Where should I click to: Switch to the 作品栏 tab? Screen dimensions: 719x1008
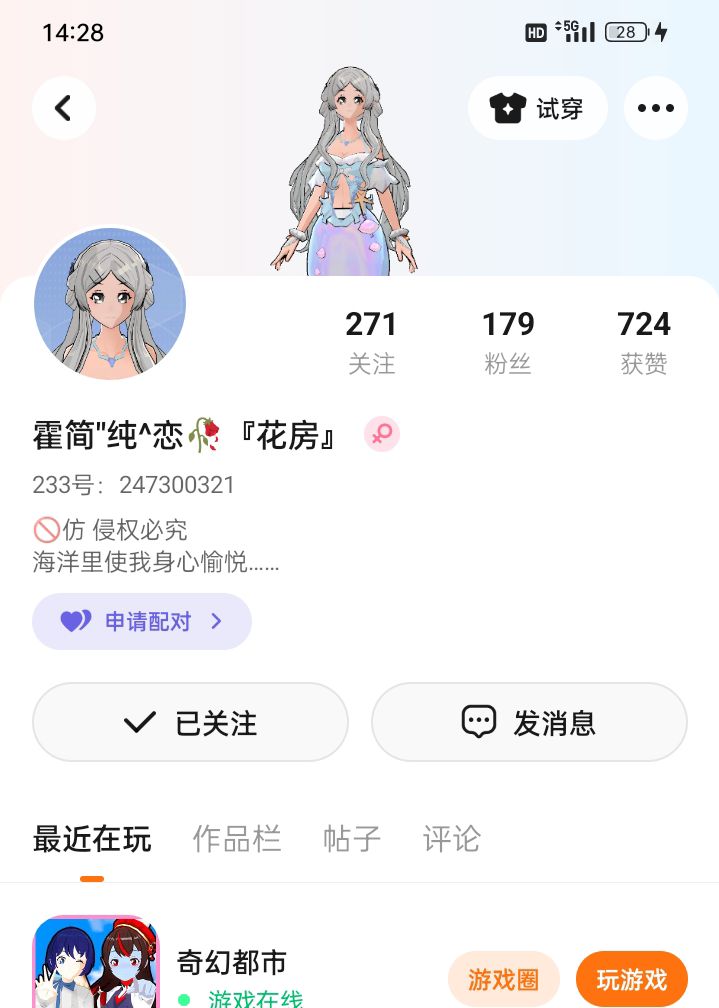tap(237, 839)
